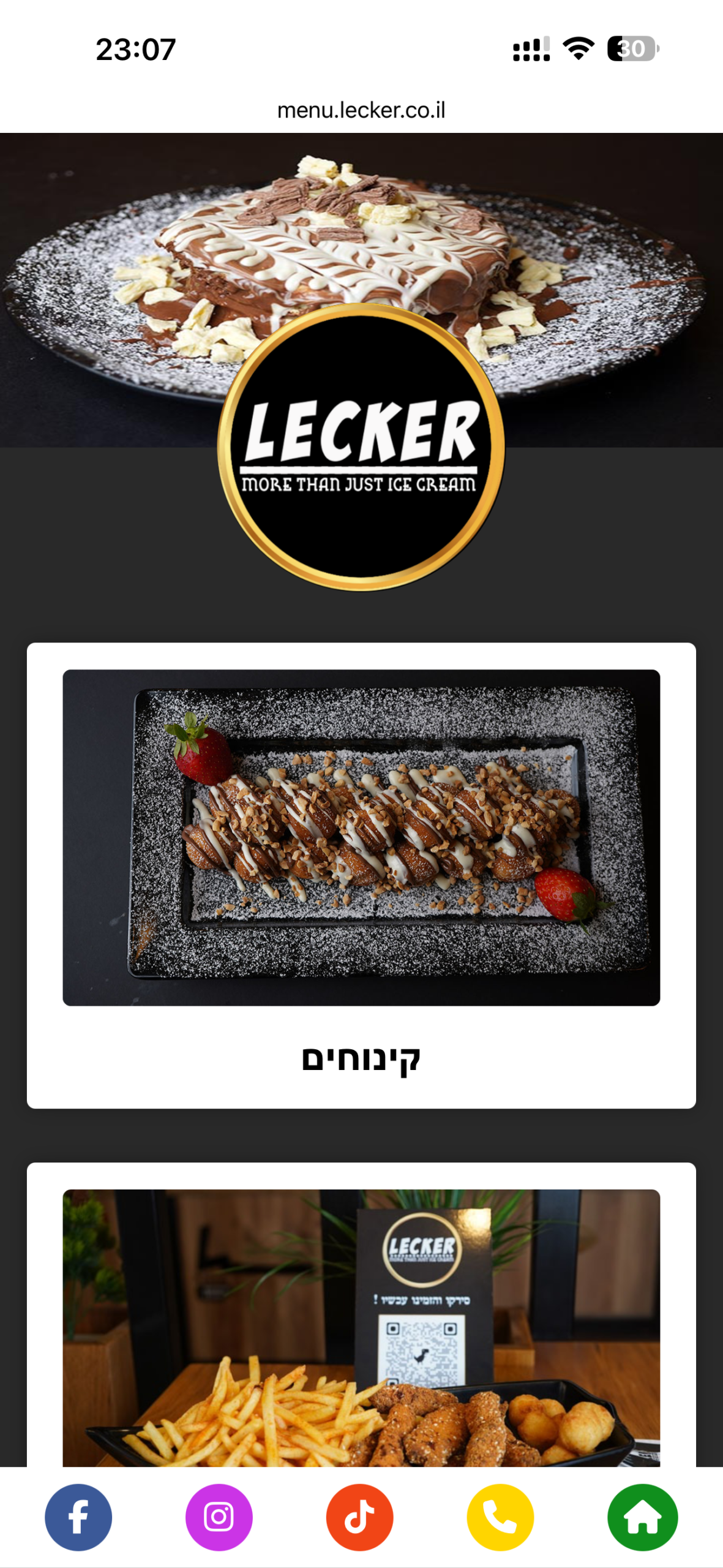723x1568 pixels.
Task: Open the קינוחים desserts category card
Action: point(361,876)
